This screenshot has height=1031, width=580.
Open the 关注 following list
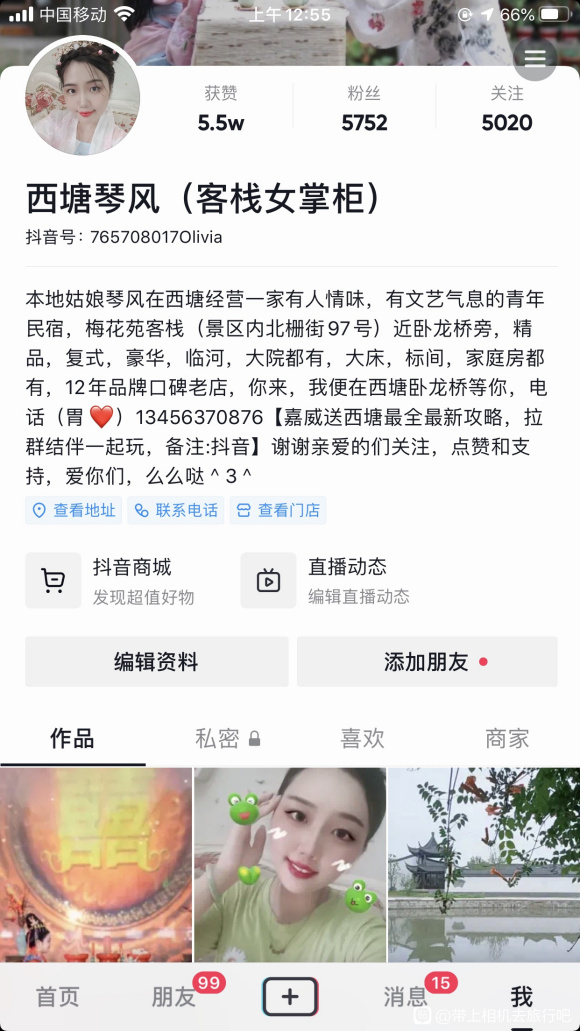[506, 108]
